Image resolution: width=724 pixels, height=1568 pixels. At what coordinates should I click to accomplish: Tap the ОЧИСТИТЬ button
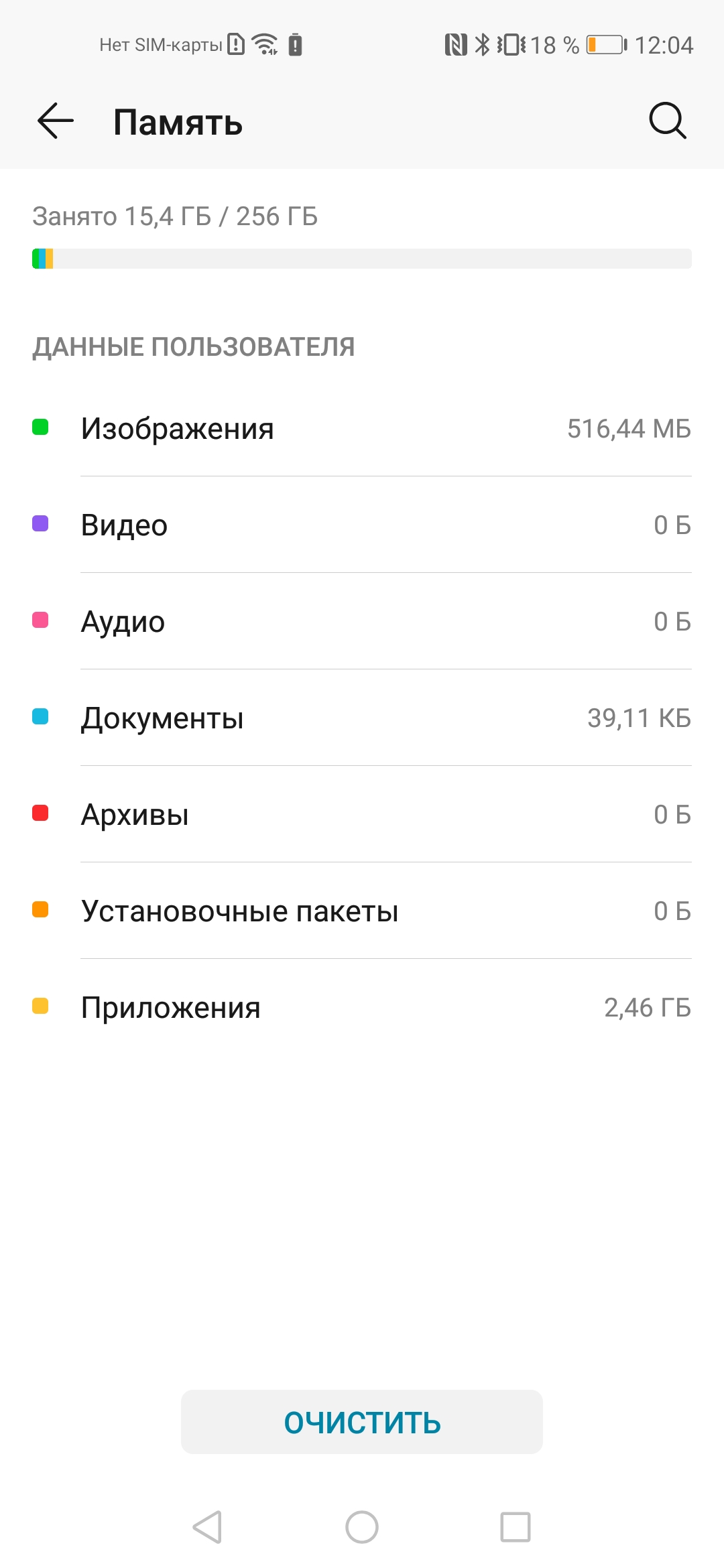[x=362, y=1422]
